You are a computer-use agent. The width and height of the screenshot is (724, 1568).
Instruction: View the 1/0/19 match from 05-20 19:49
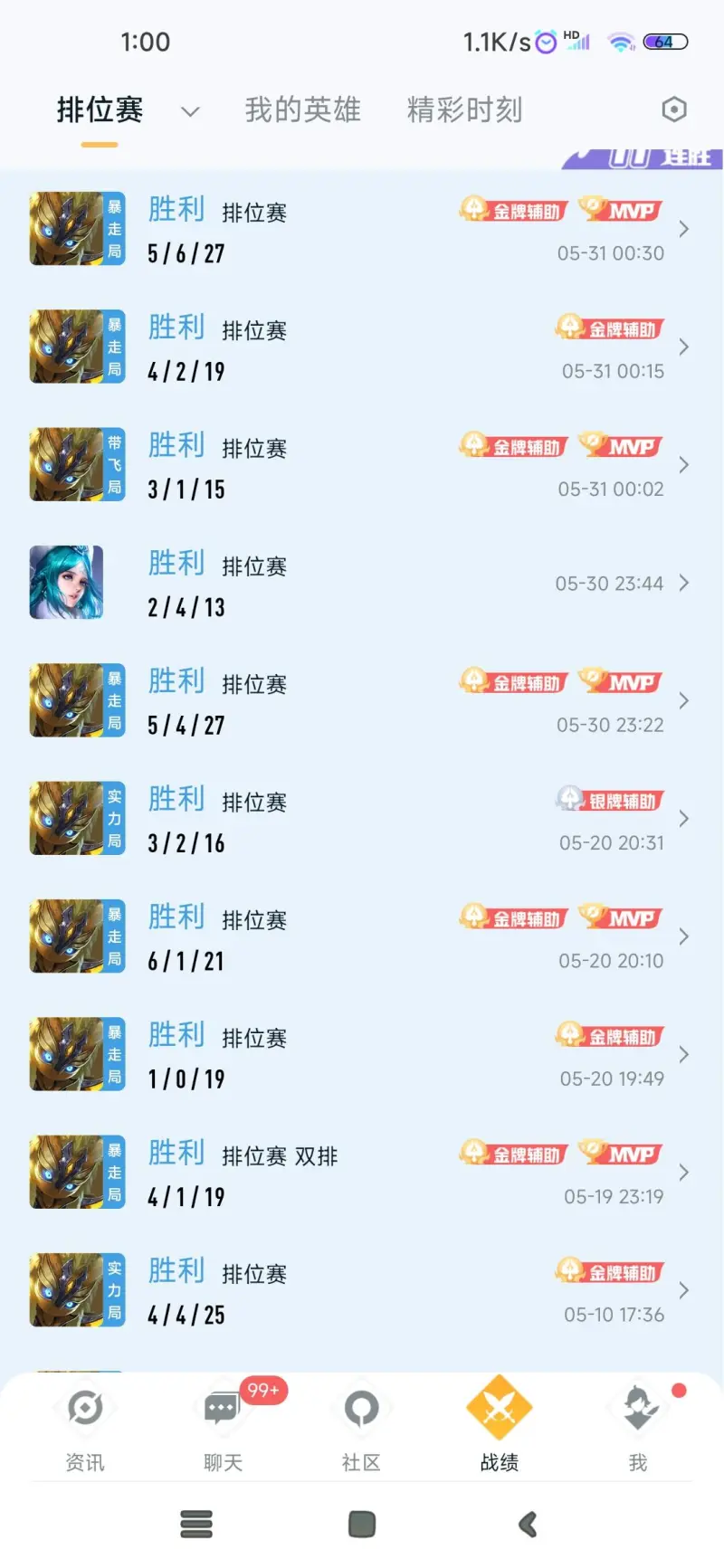point(362,1055)
